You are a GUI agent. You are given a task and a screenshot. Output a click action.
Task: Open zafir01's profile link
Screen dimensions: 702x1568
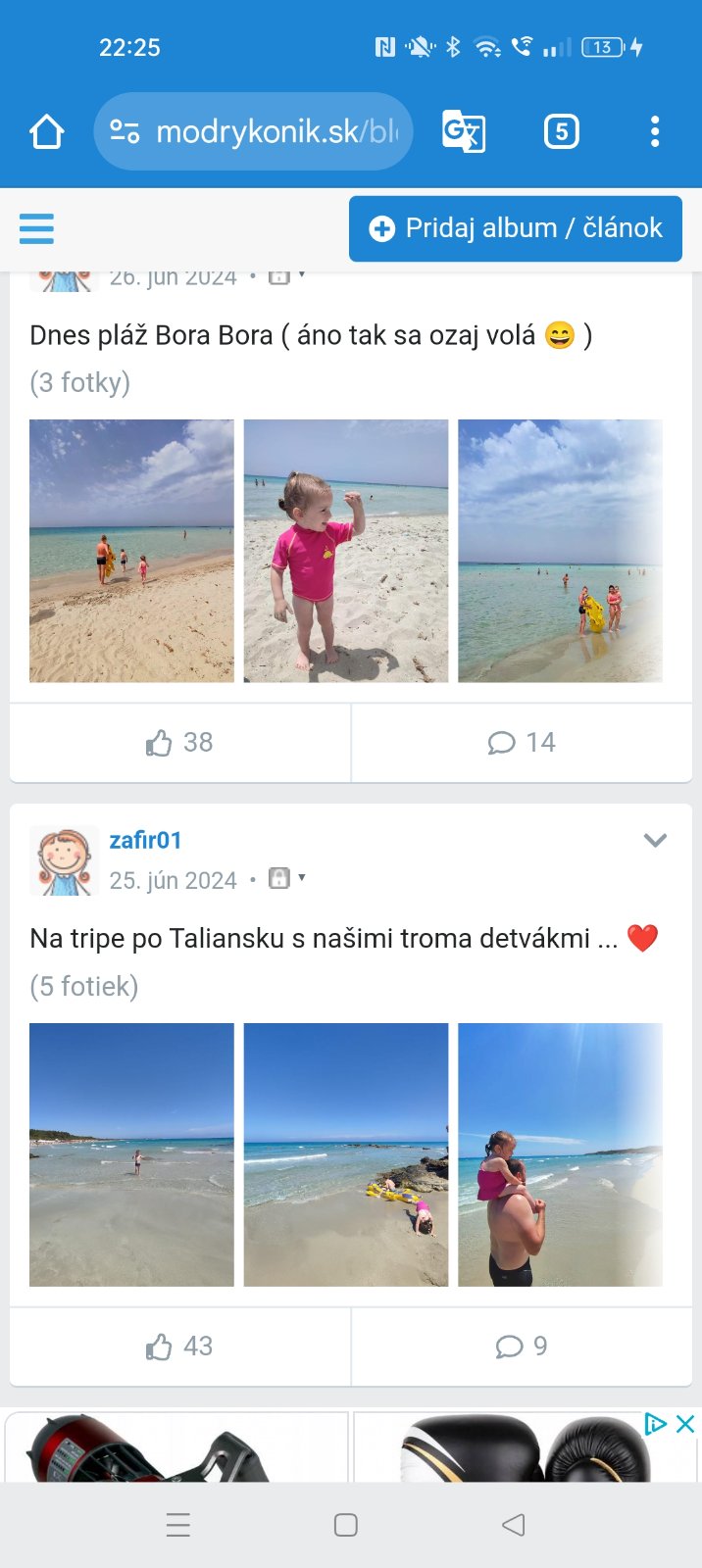pyautogui.click(x=145, y=840)
